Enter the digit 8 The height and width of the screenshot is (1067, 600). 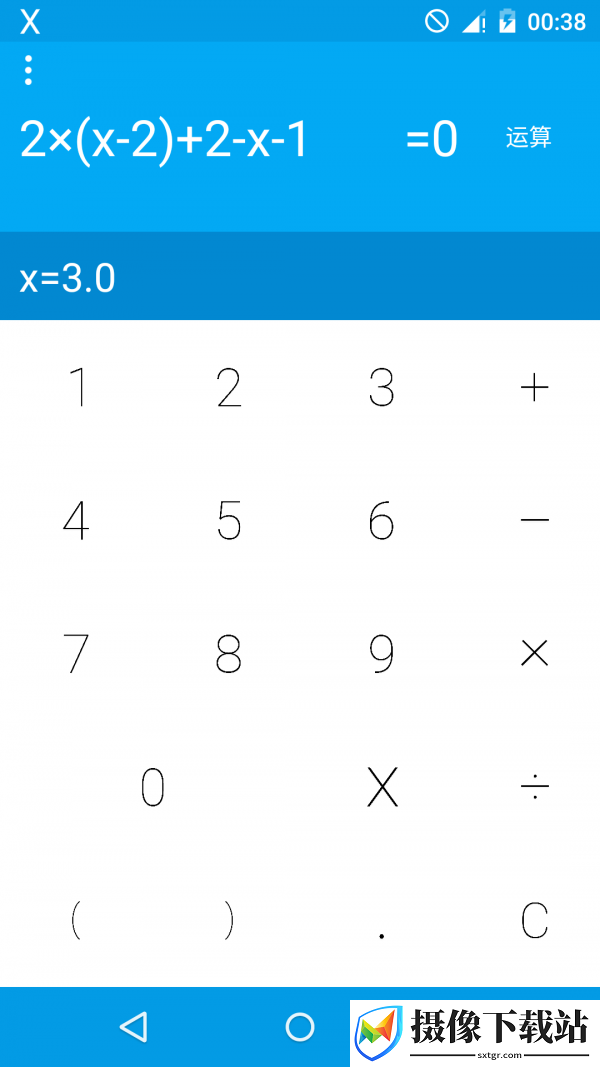point(229,654)
